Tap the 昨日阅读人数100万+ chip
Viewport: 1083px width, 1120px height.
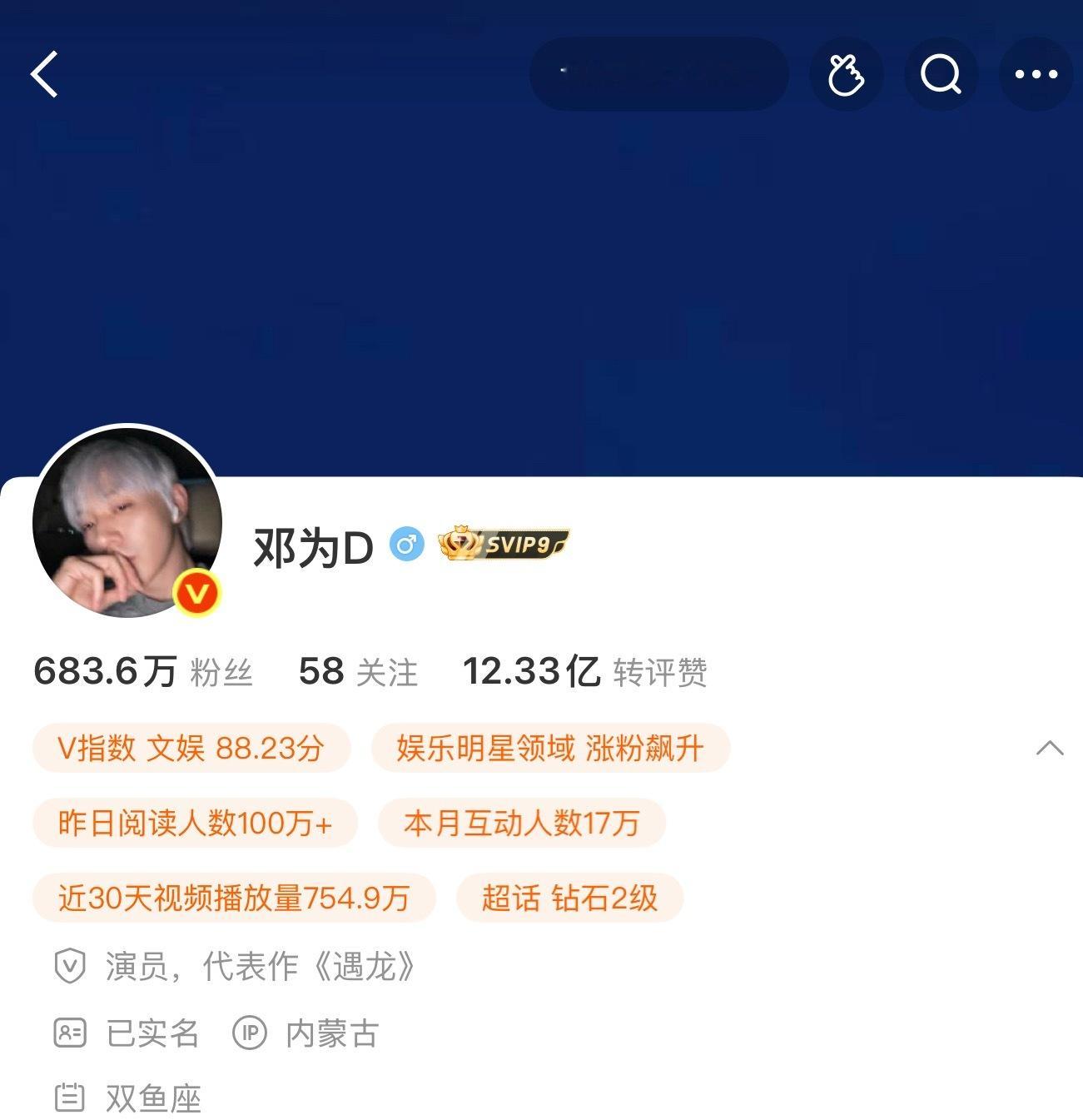tap(194, 824)
